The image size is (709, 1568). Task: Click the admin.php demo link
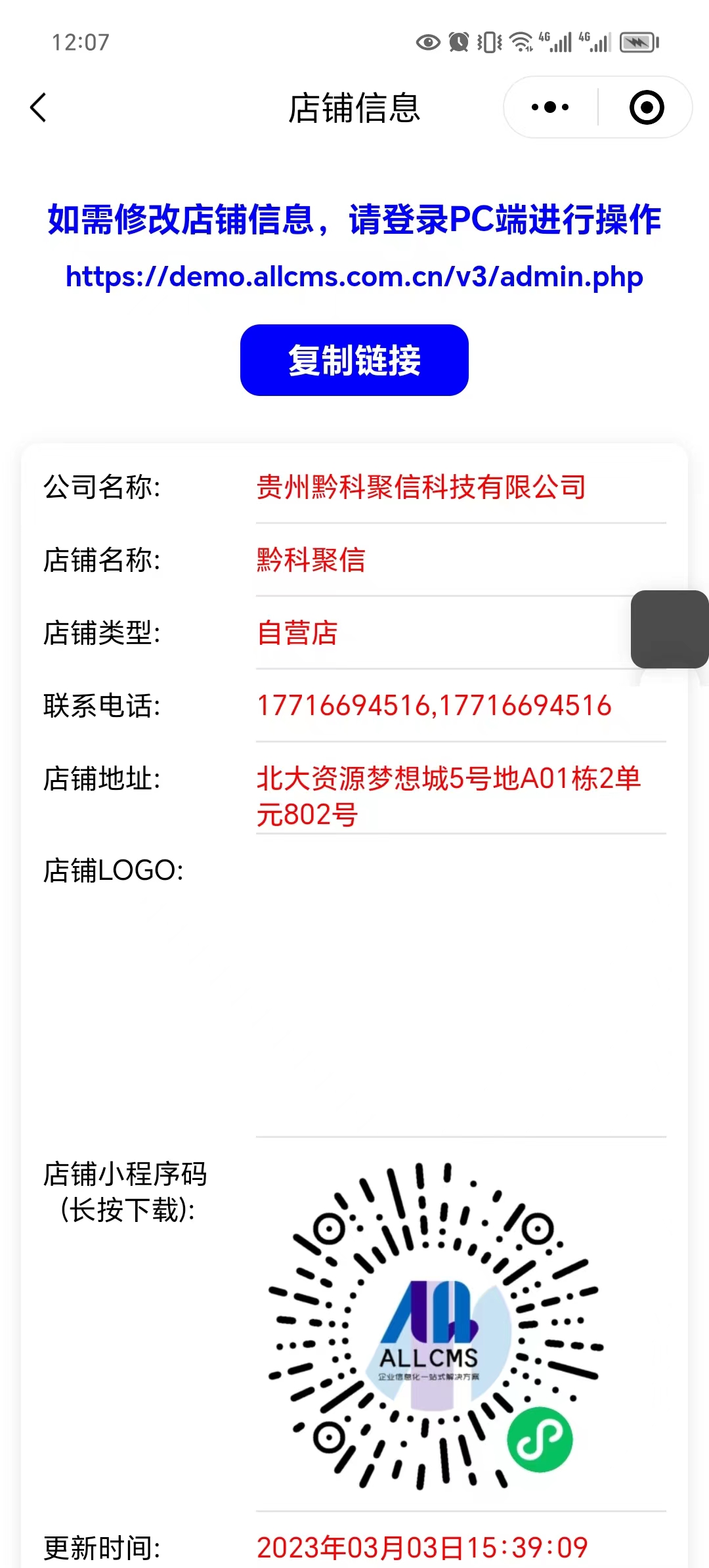[354, 276]
